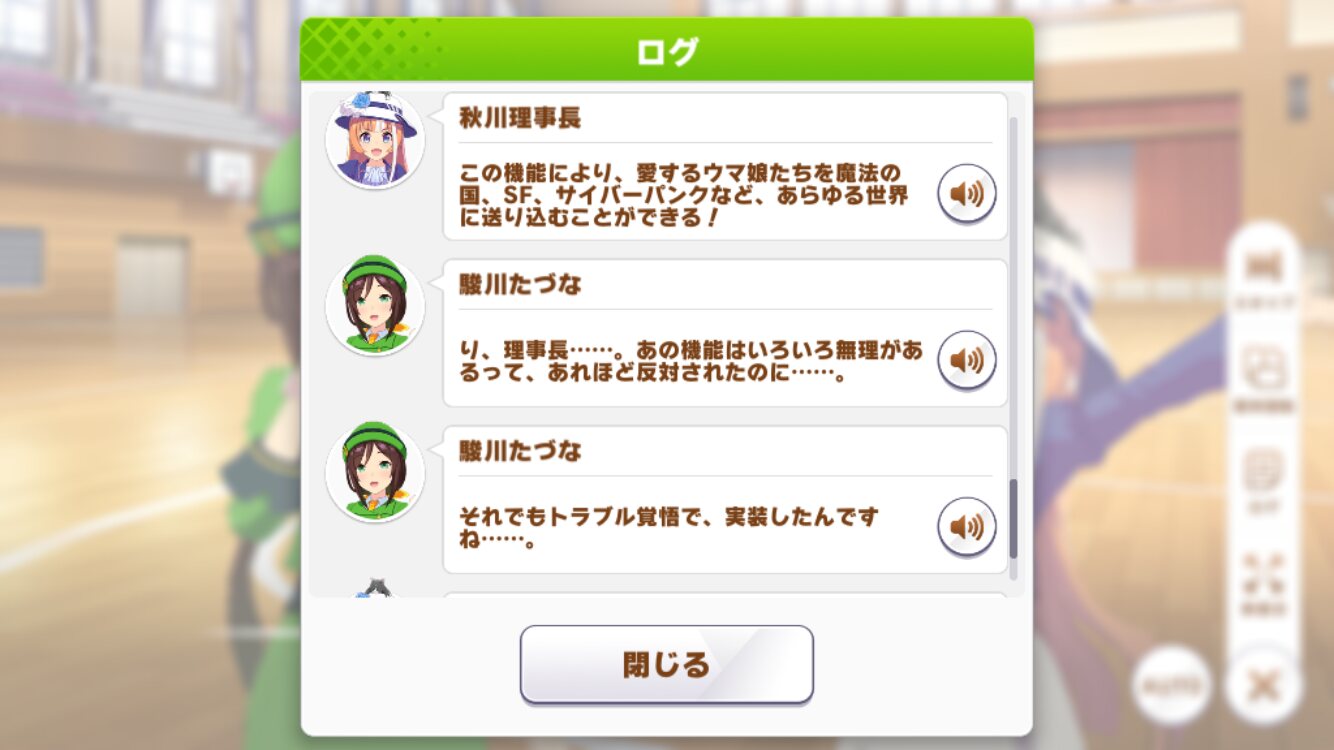Play voice for 秋川理事長's line
The height and width of the screenshot is (750, 1334).
tap(966, 193)
